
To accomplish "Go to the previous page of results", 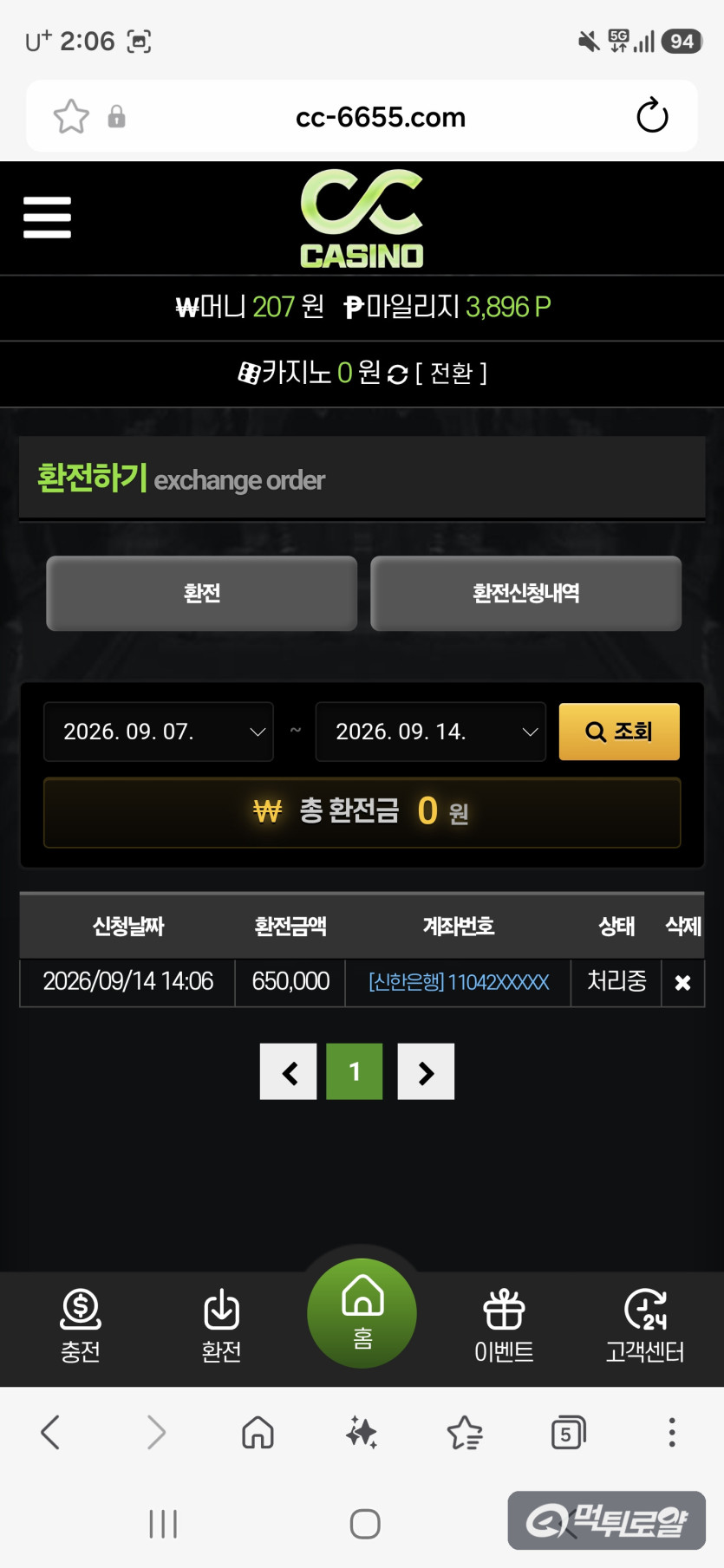I will point(288,1071).
